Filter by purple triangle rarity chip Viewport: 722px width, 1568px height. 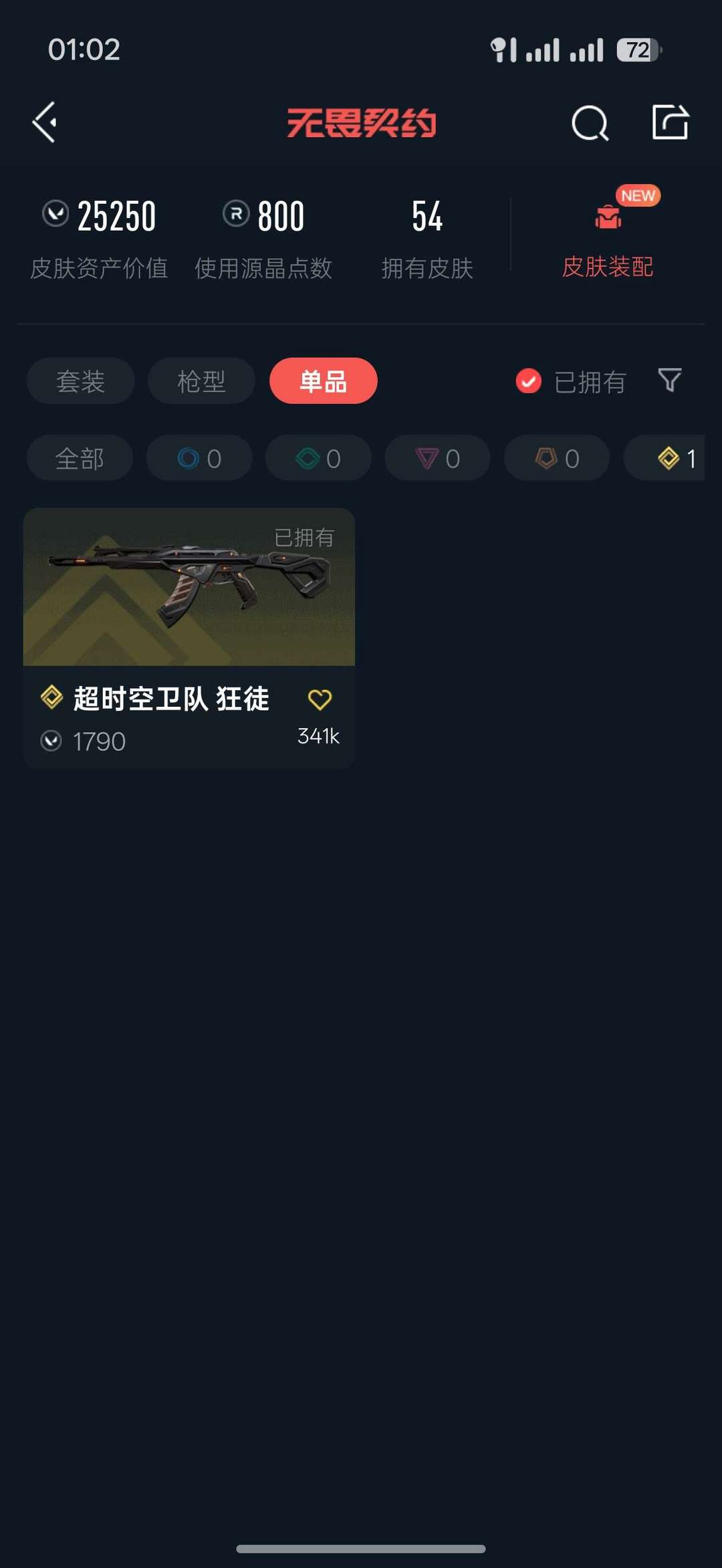click(x=437, y=458)
